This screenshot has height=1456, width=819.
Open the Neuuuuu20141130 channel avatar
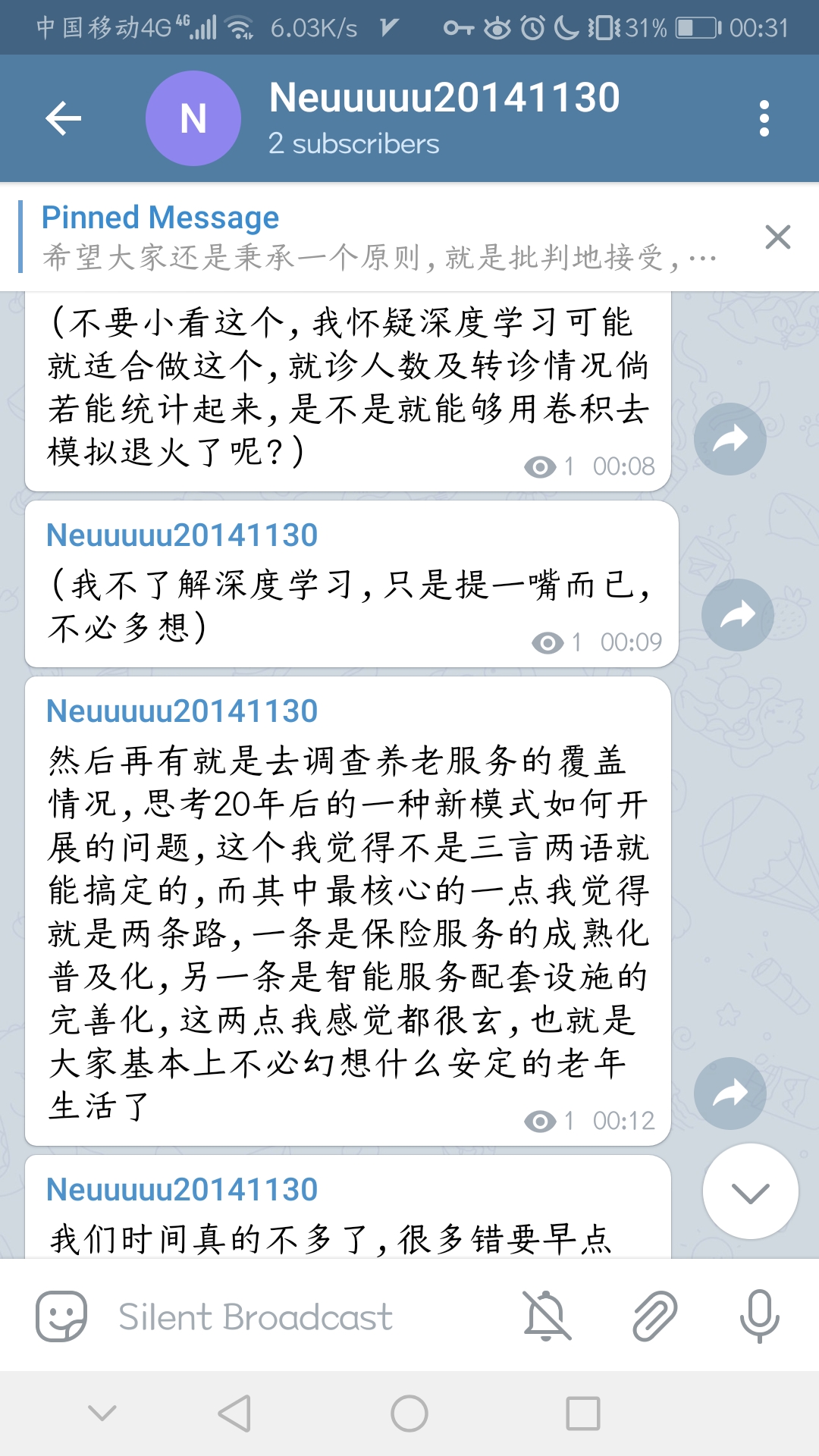[x=193, y=118]
